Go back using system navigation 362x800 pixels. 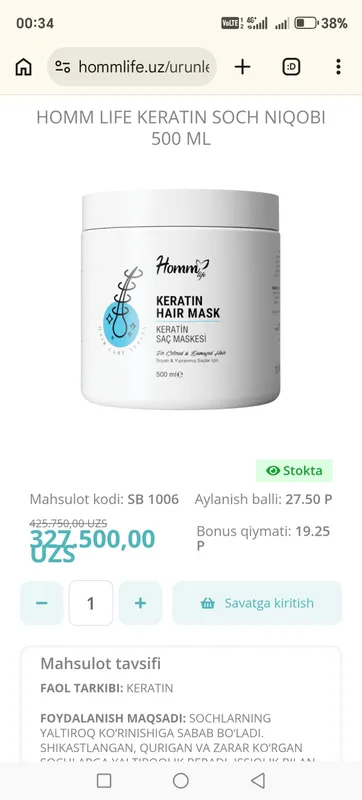click(x=258, y=781)
